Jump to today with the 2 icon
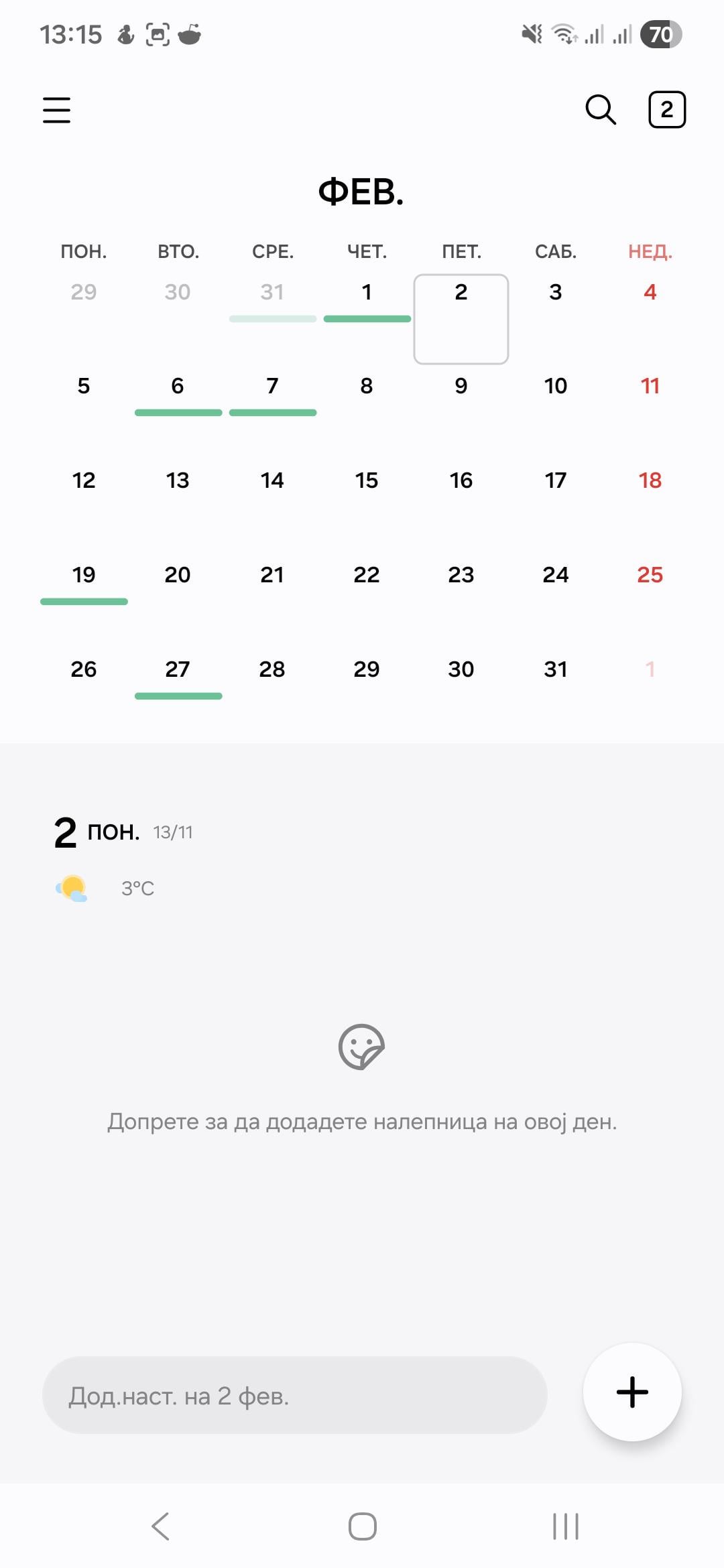724x1568 pixels. [x=666, y=110]
